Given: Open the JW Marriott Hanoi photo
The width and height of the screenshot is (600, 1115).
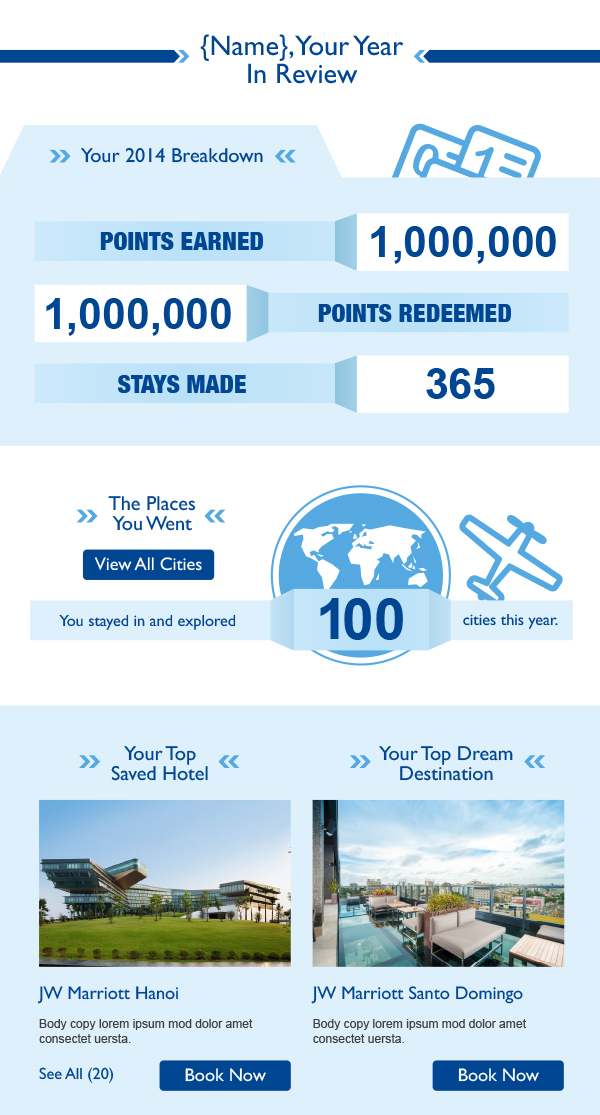Looking at the screenshot, I should tap(165, 883).
